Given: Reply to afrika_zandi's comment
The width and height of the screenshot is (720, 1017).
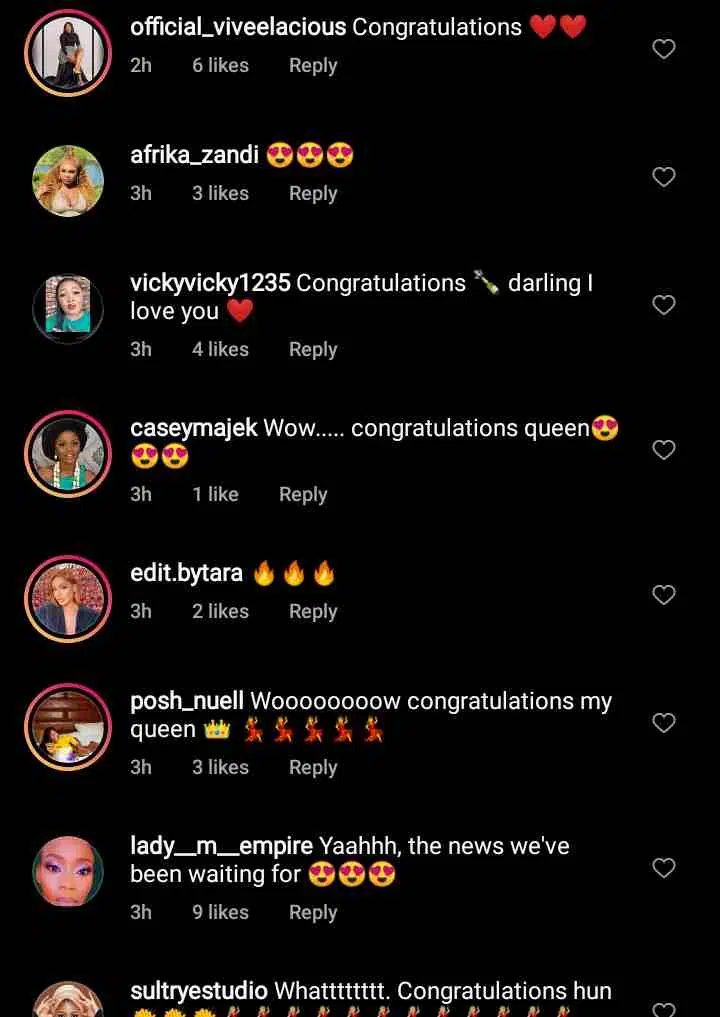Looking at the screenshot, I should pyautogui.click(x=313, y=193).
